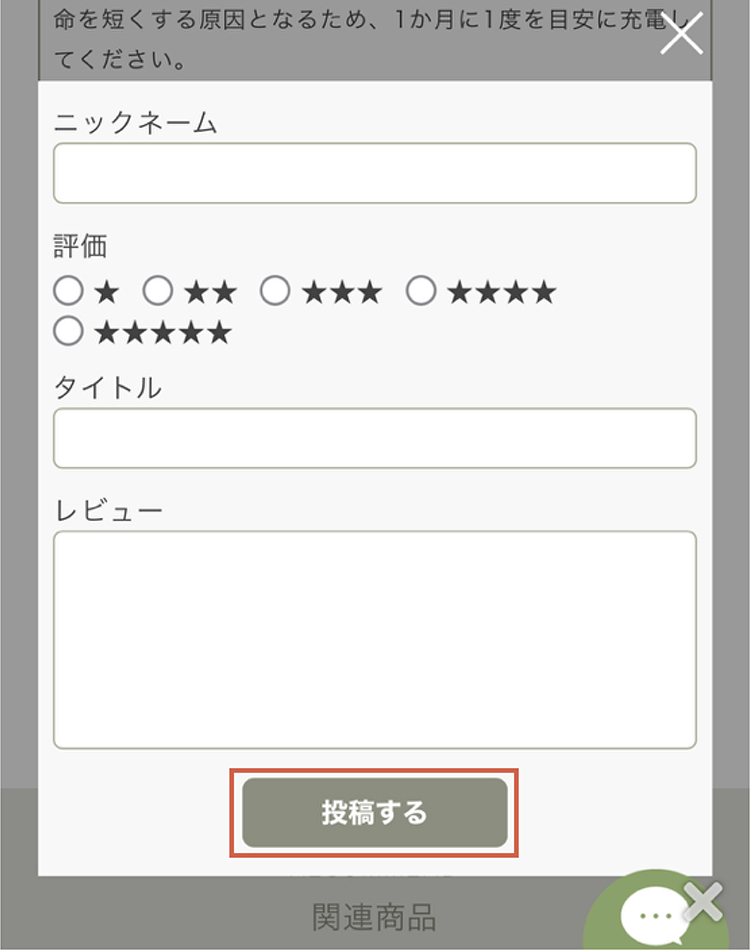750x950 pixels.
Task: Pick the four-star rating
Action: [x=421, y=292]
